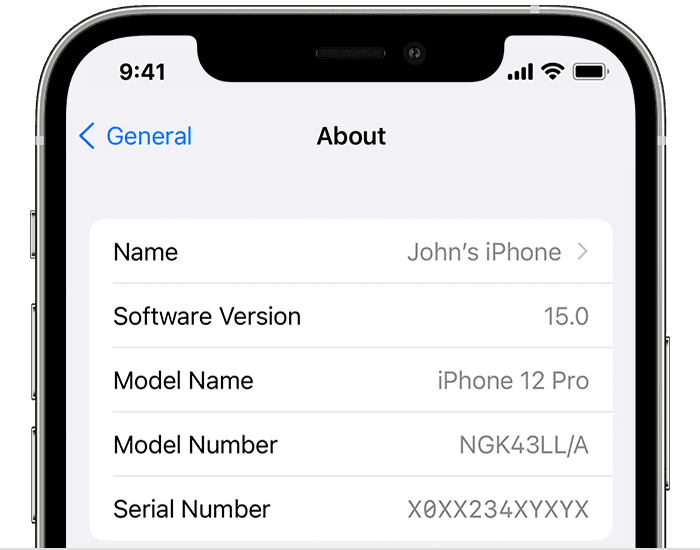Open the Name row for John's iPhone
Screen dimensions: 700x550
coord(350,252)
